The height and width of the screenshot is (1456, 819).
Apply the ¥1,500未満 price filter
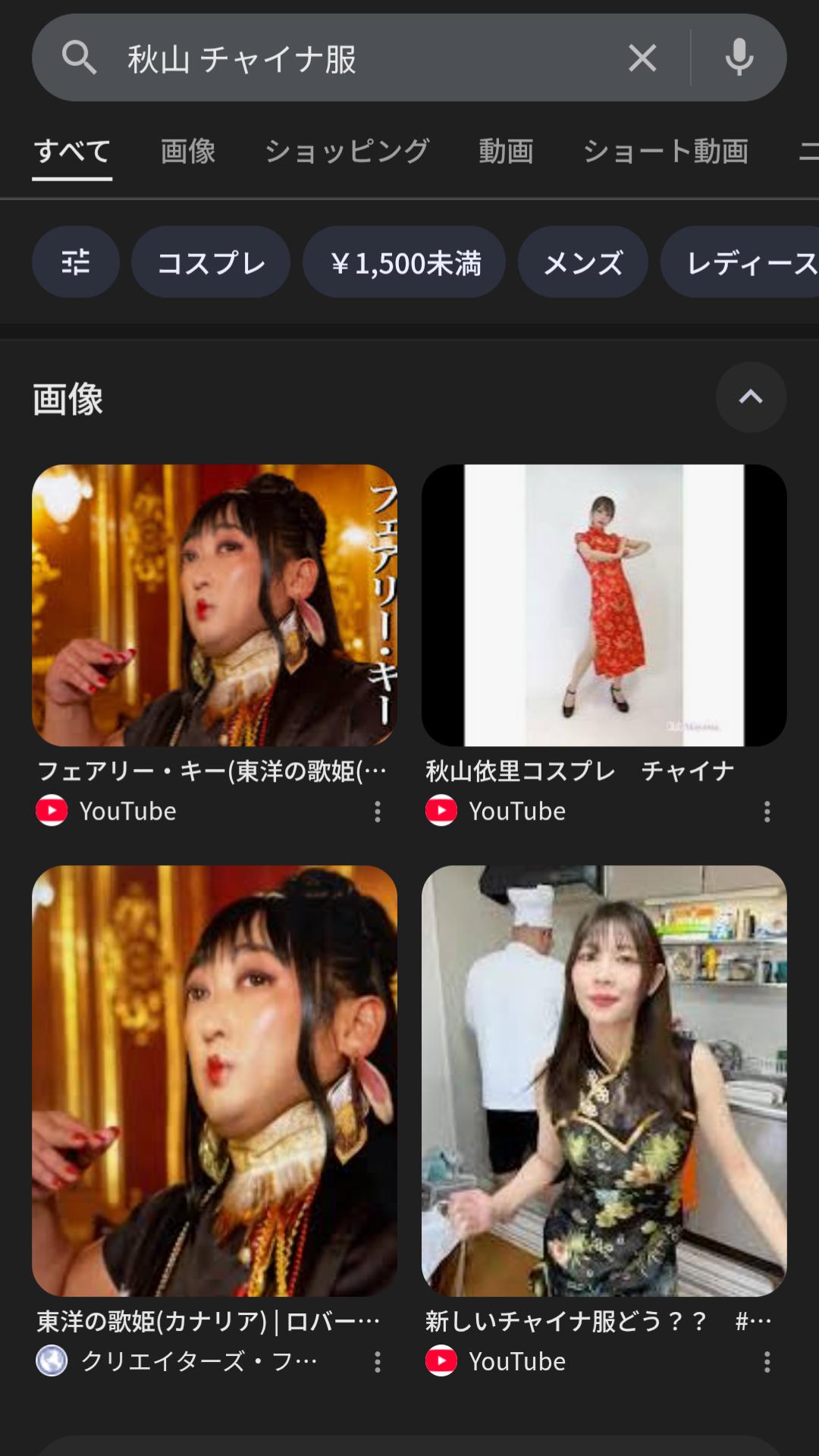[404, 262]
